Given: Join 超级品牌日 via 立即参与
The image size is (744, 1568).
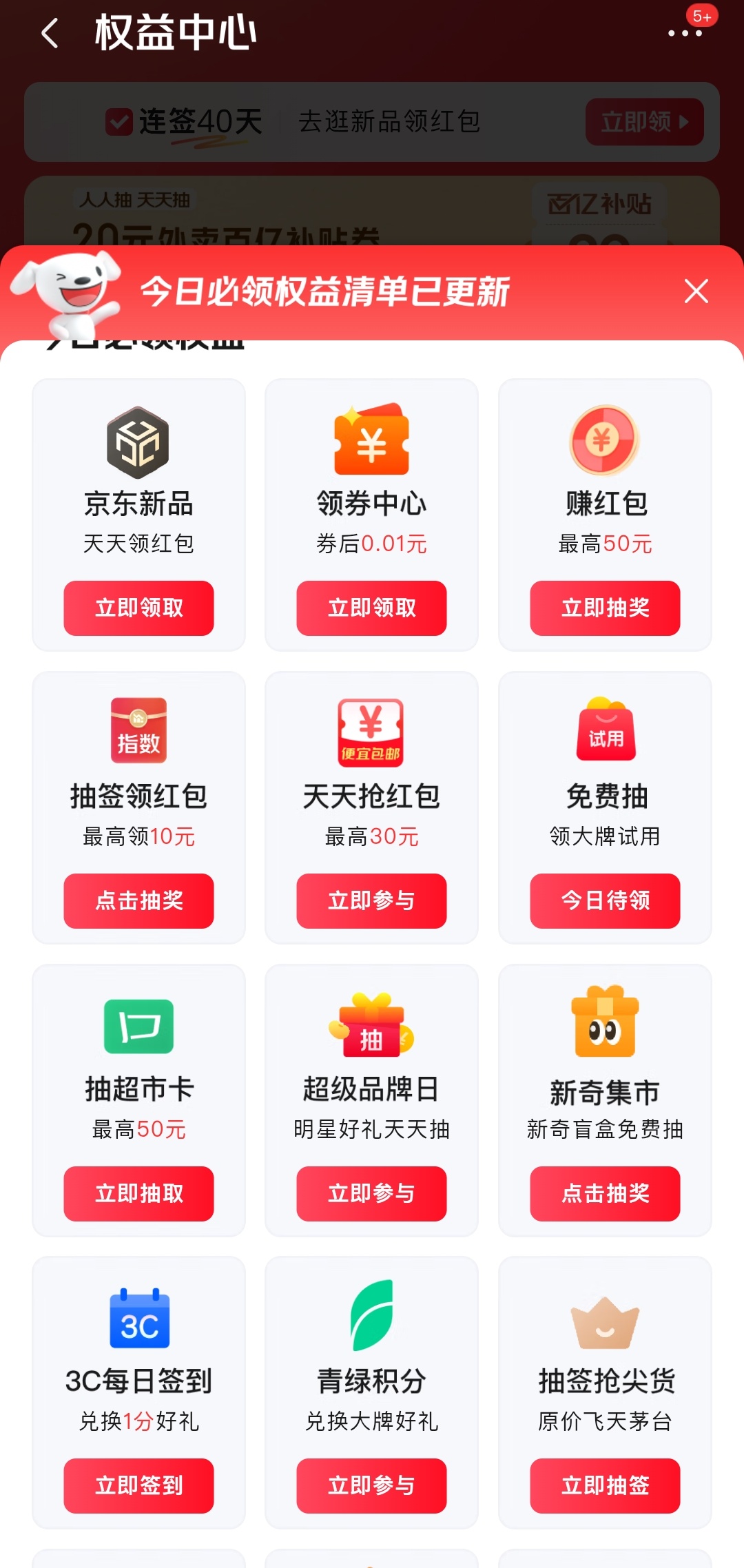Looking at the screenshot, I should coord(371,1193).
